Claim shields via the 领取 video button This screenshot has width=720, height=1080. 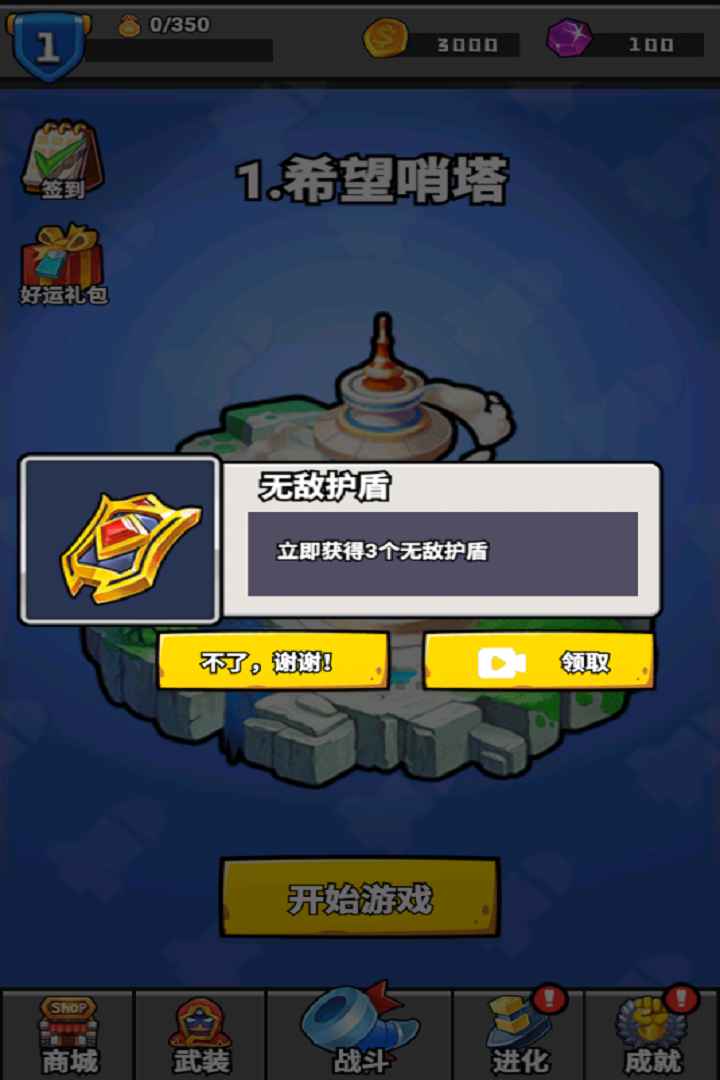click(540, 661)
